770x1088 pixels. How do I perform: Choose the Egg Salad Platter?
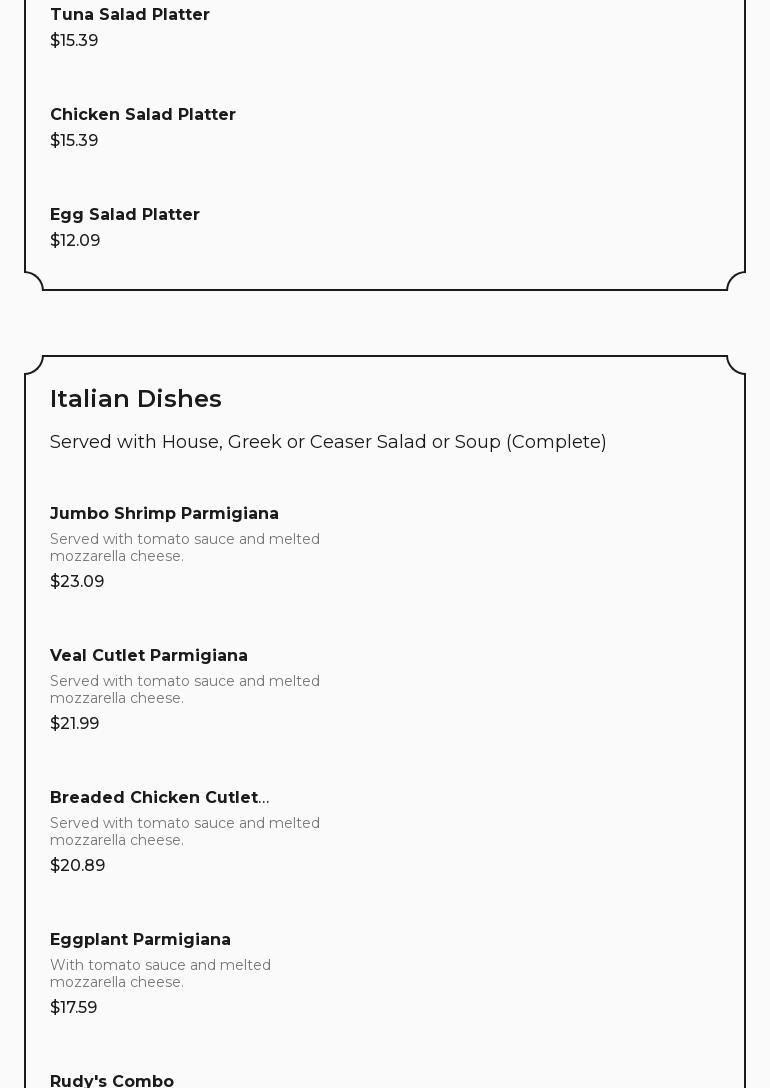125,215
